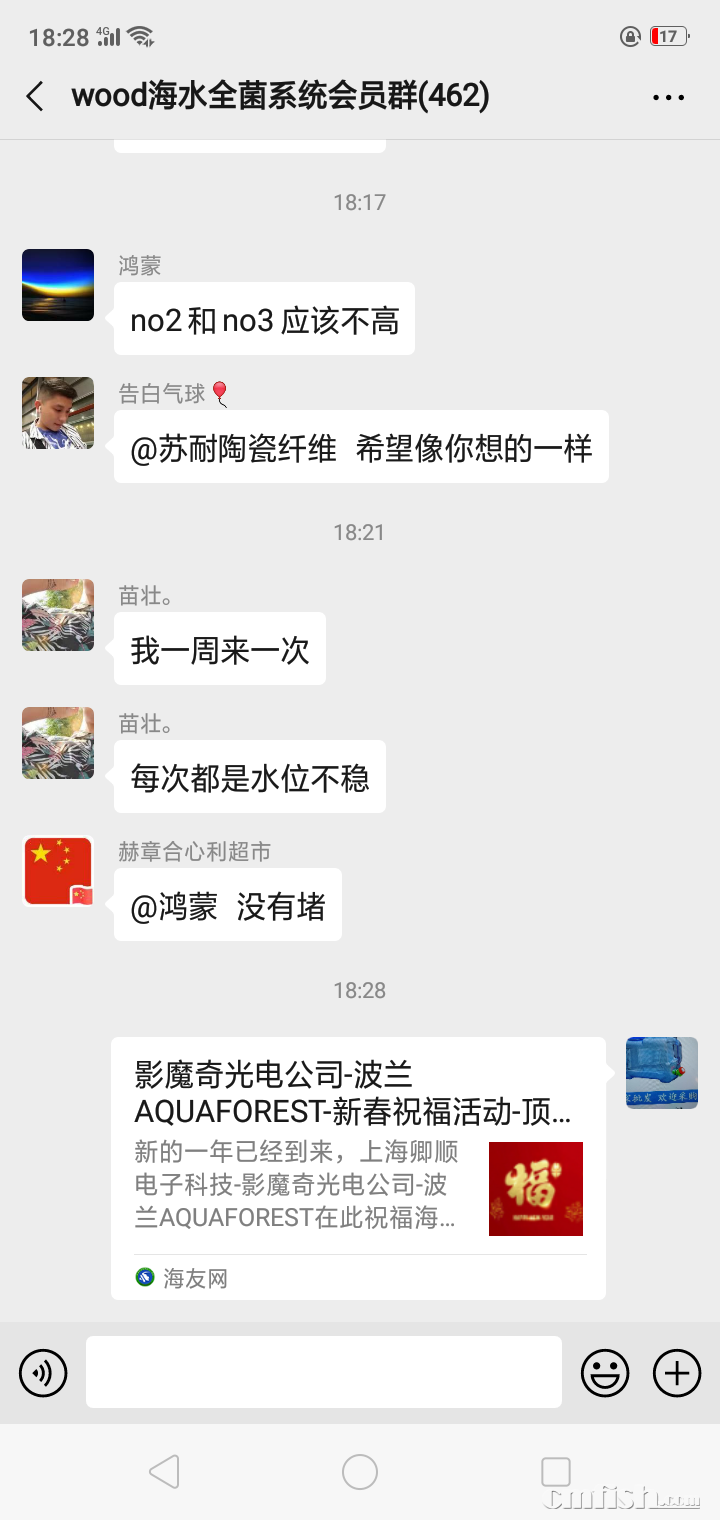Image resolution: width=720 pixels, height=1520 pixels.
Task: Switch to voice input mode icon
Action: click(x=42, y=1372)
